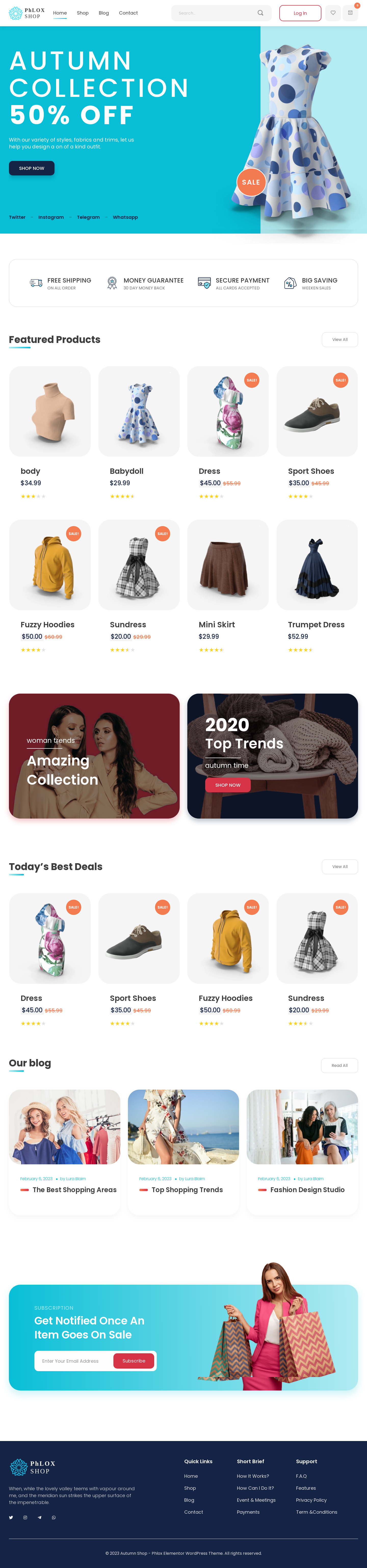Screen dimensions: 367x1568
Task: View all Today's Best Deals
Action: point(340,867)
